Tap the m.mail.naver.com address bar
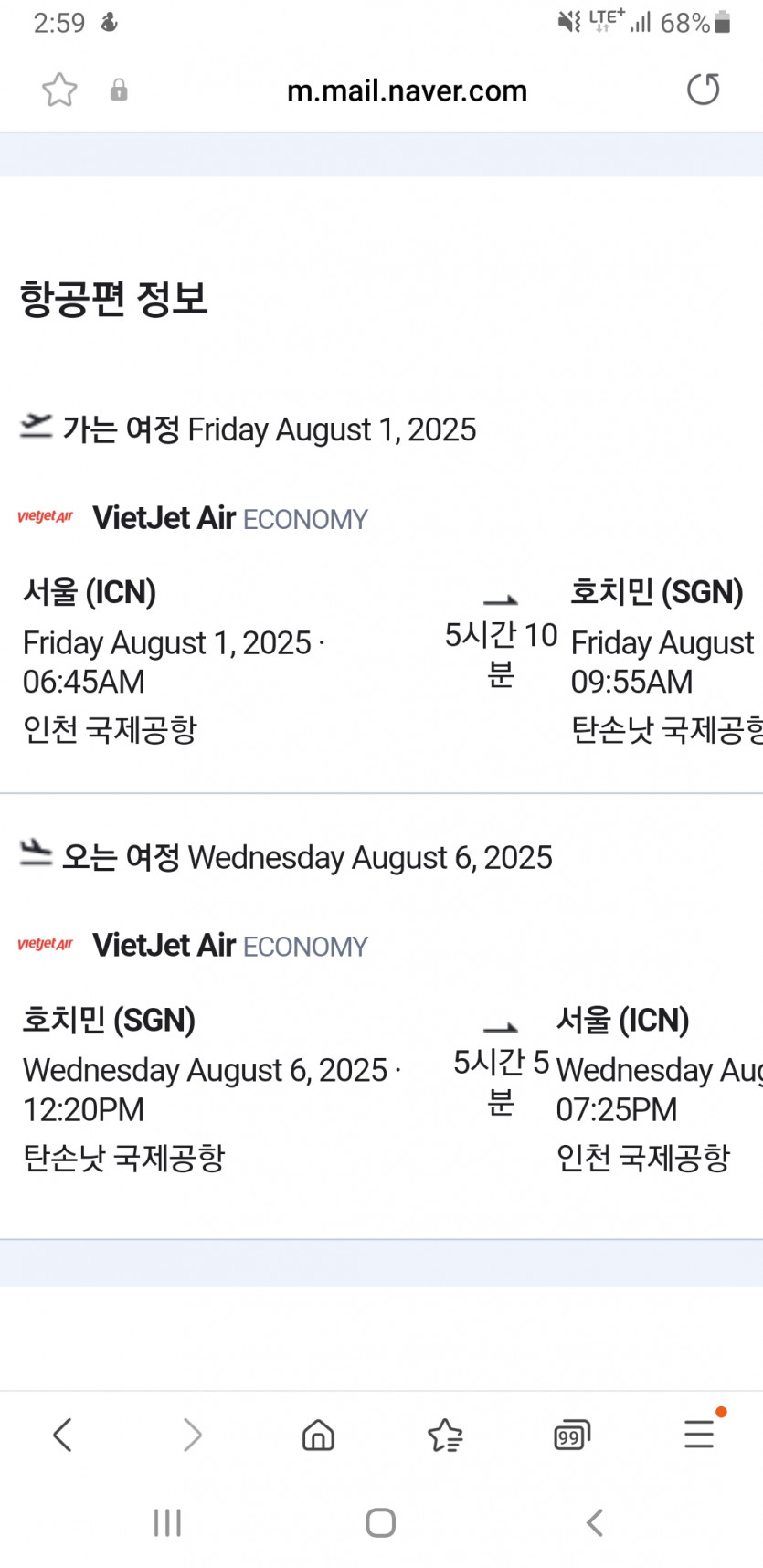Image resolution: width=763 pixels, height=1568 pixels. point(407,90)
